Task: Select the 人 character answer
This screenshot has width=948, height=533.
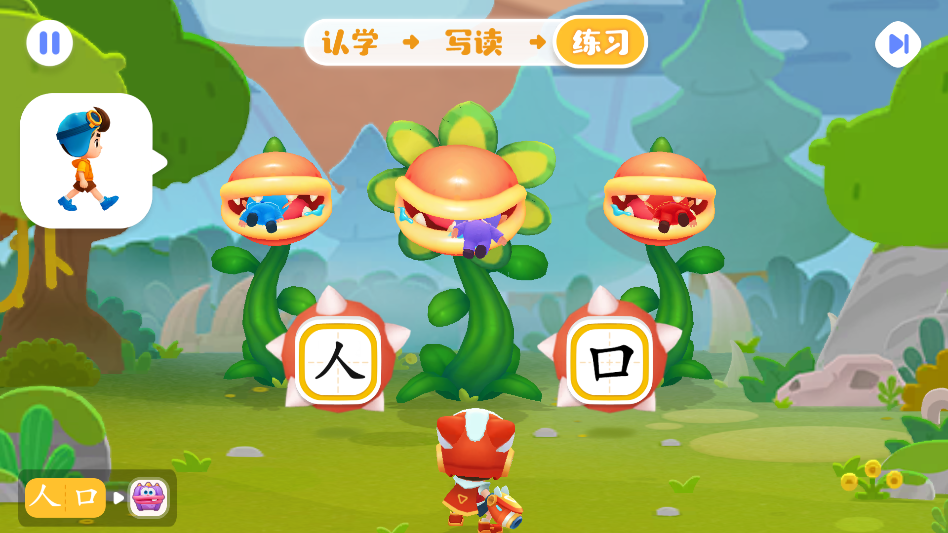Action: point(338,362)
